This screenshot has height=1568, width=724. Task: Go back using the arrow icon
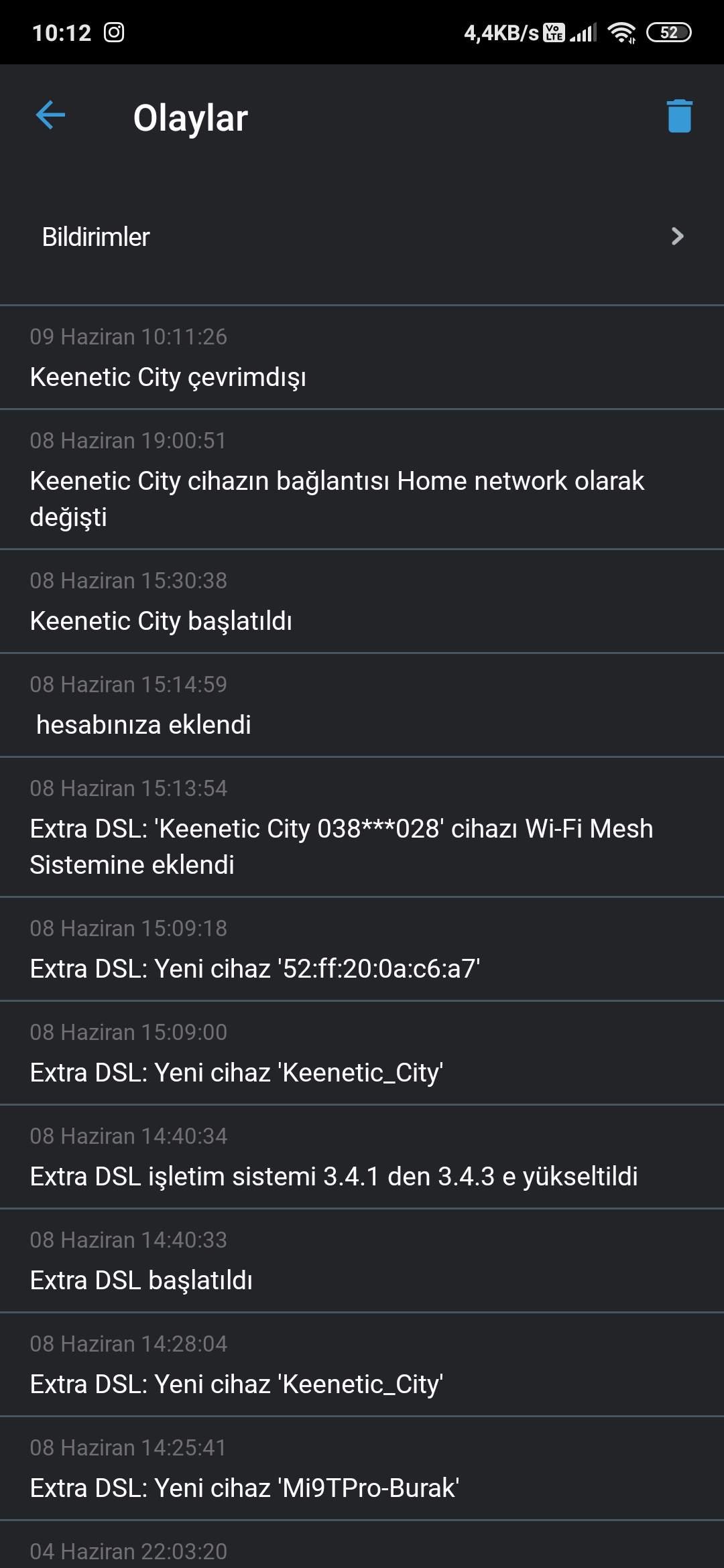click(50, 115)
